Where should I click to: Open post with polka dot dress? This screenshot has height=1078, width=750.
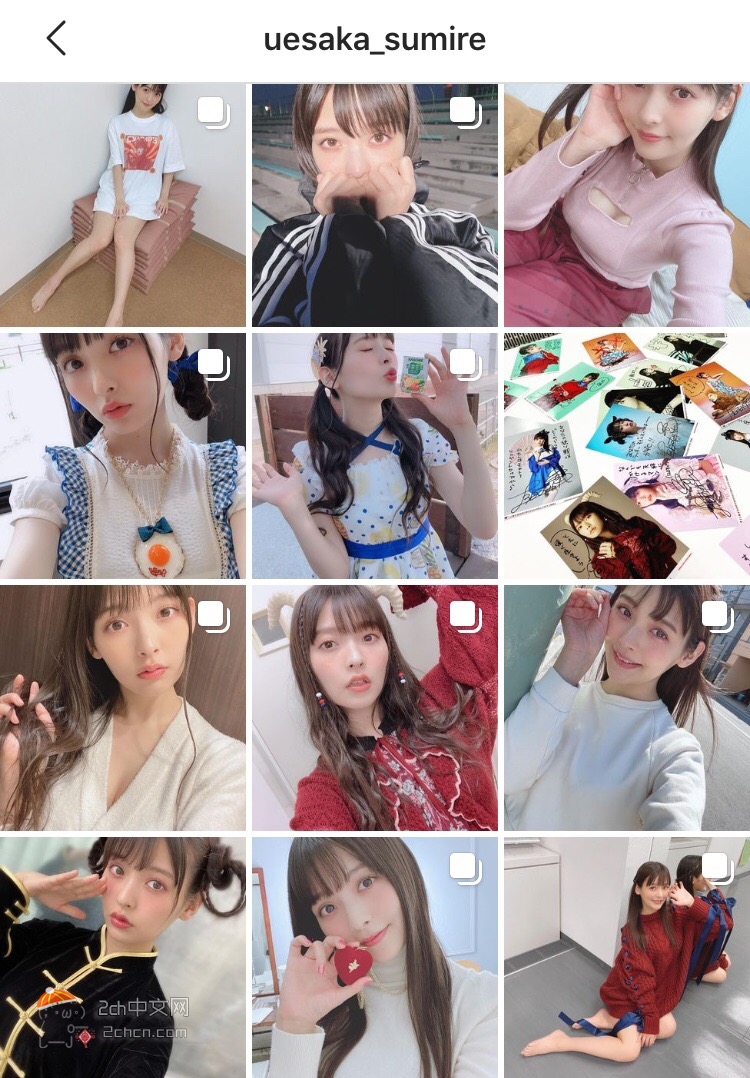tap(374, 456)
